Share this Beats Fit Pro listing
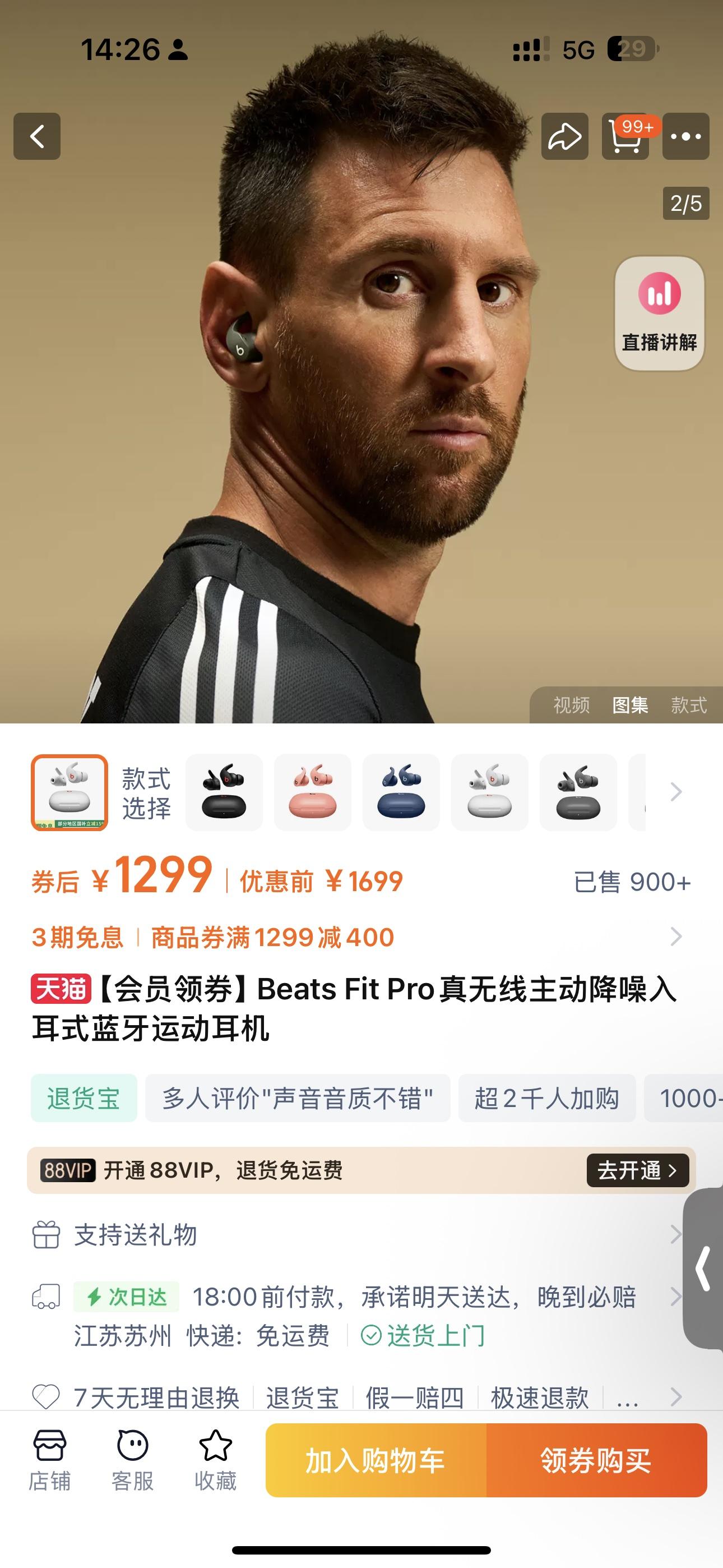Screen dimensions: 723x1568 tap(564, 136)
